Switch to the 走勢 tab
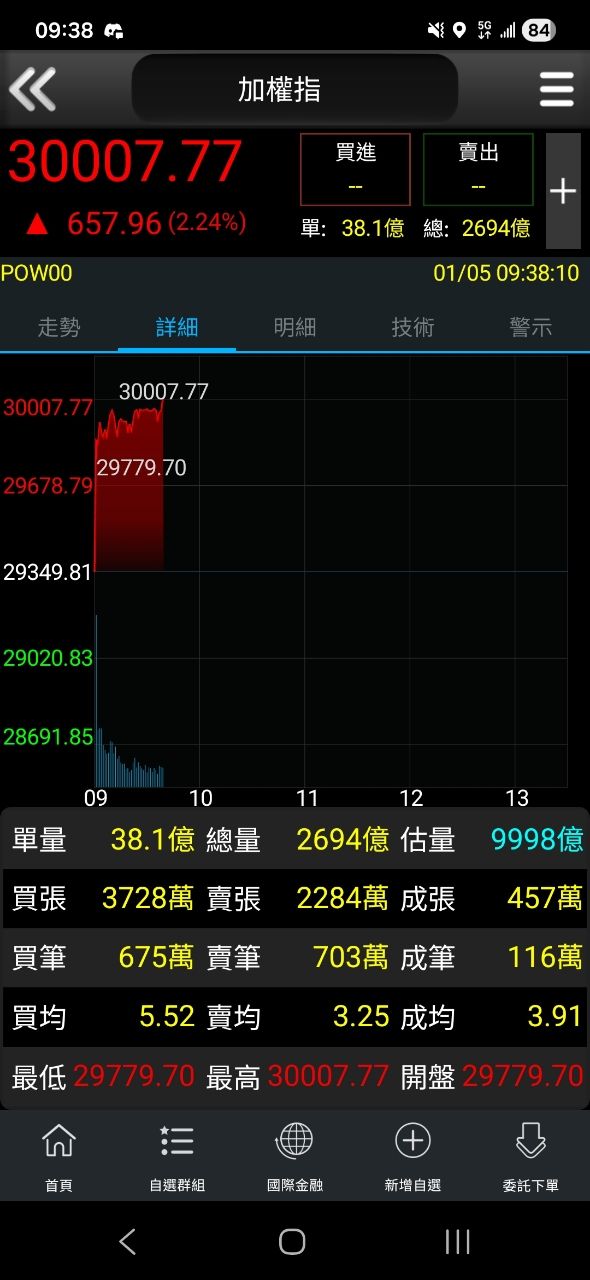This screenshot has width=590, height=1280. click(x=59, y=327)
